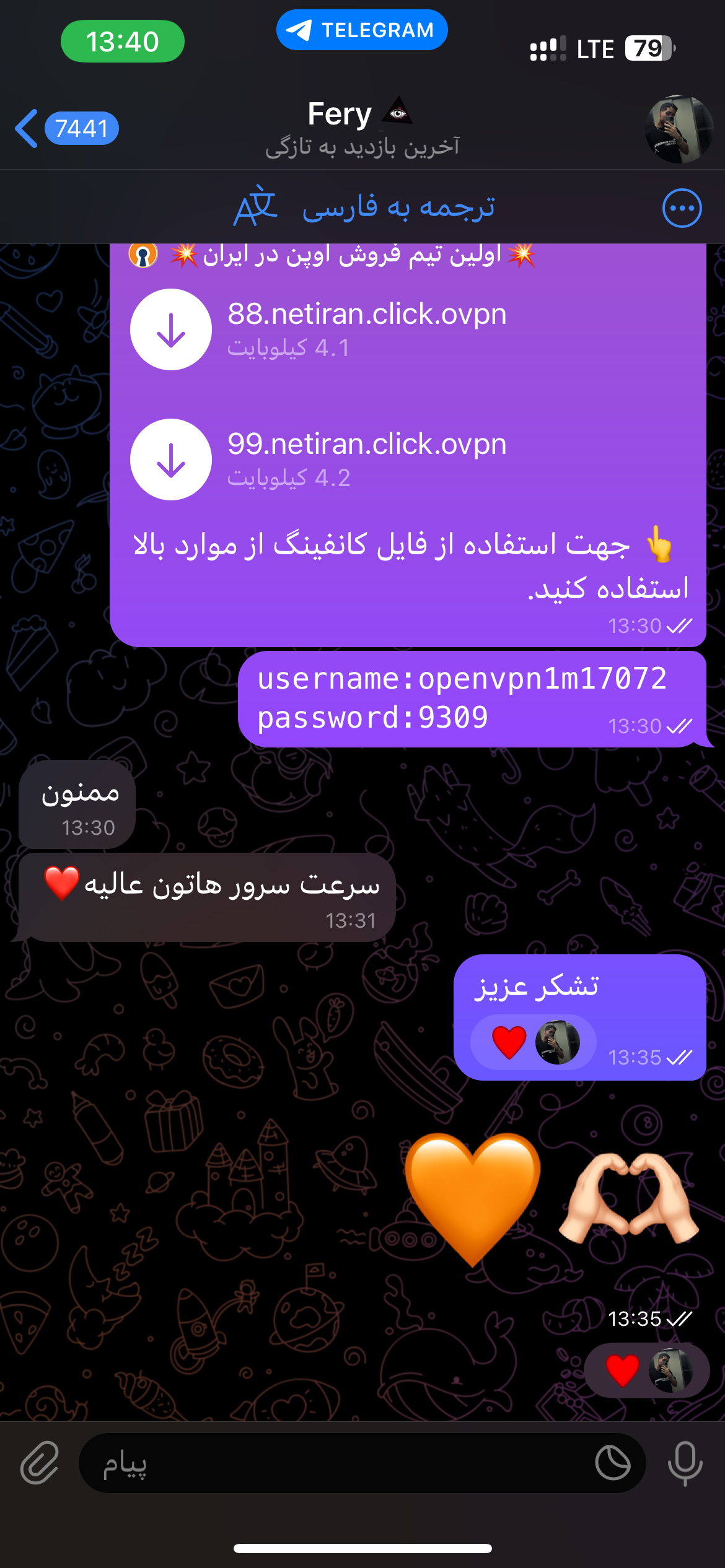725x1568 pixels.
Task: Copy the username and password code message
Action: (x=461, y=699)
